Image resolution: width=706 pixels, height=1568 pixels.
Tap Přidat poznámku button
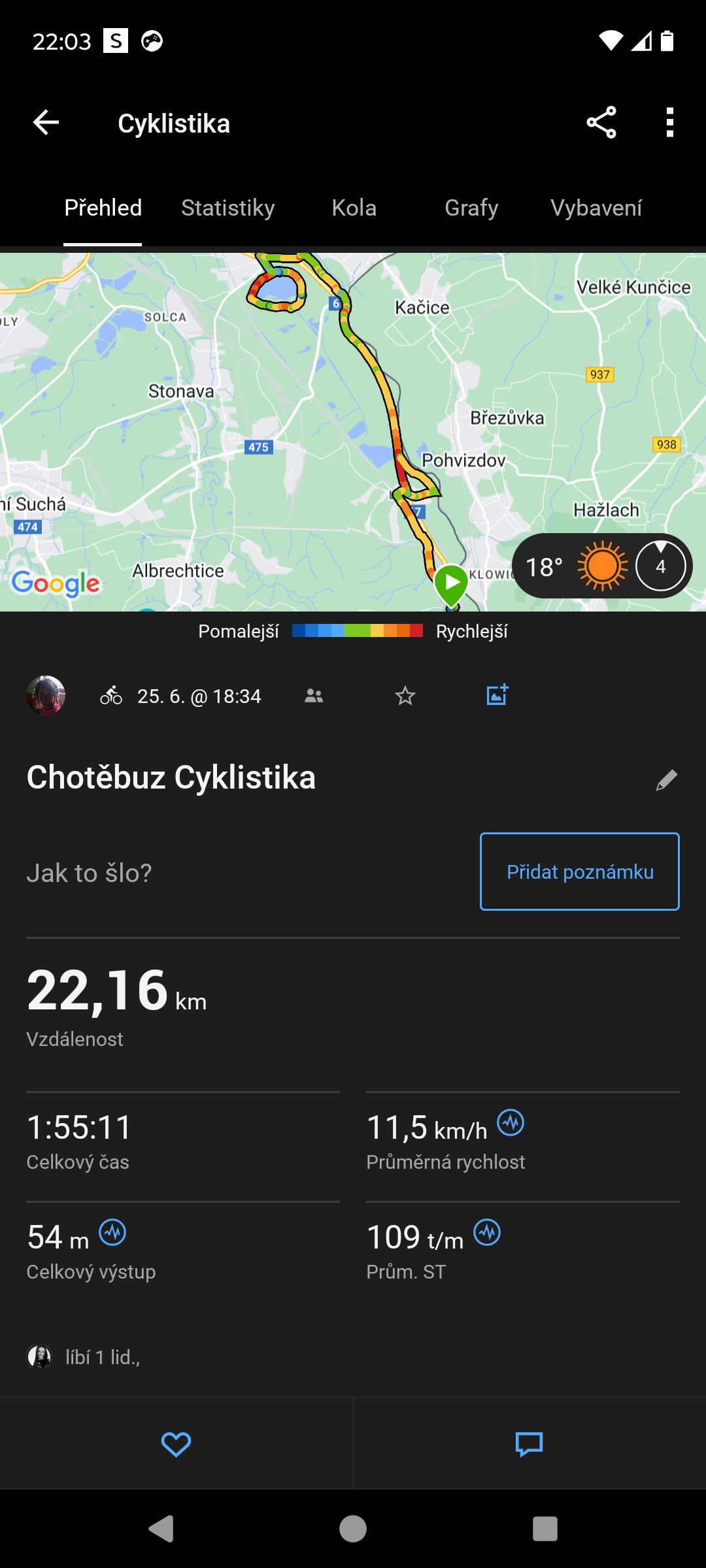tap(580, 872)
